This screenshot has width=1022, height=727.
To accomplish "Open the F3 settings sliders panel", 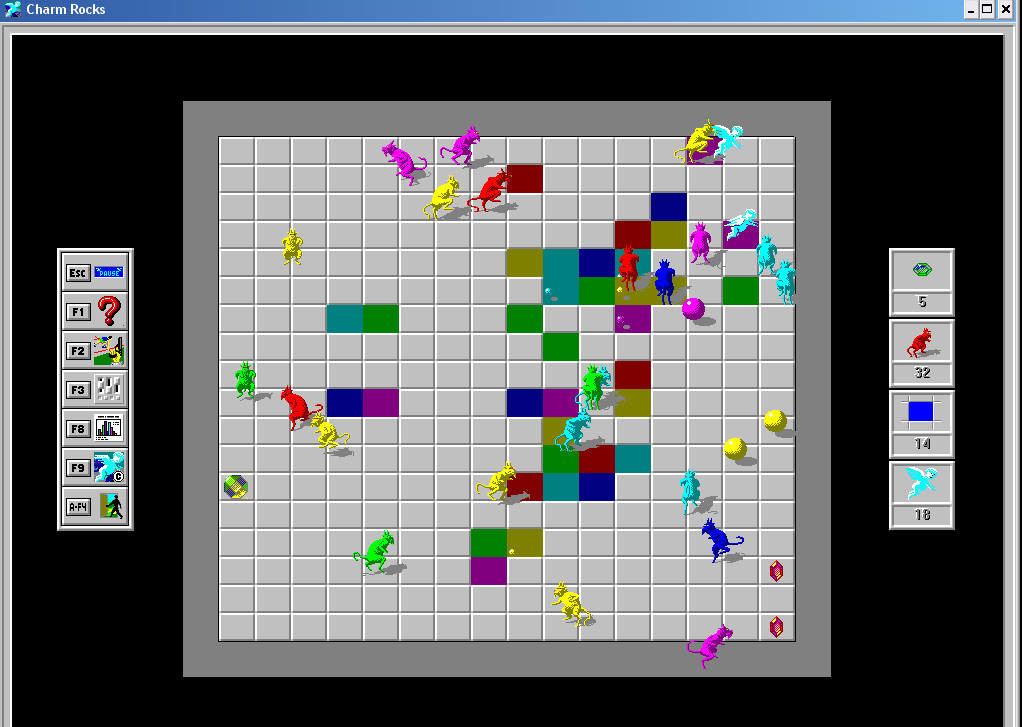I will point(95,389).
